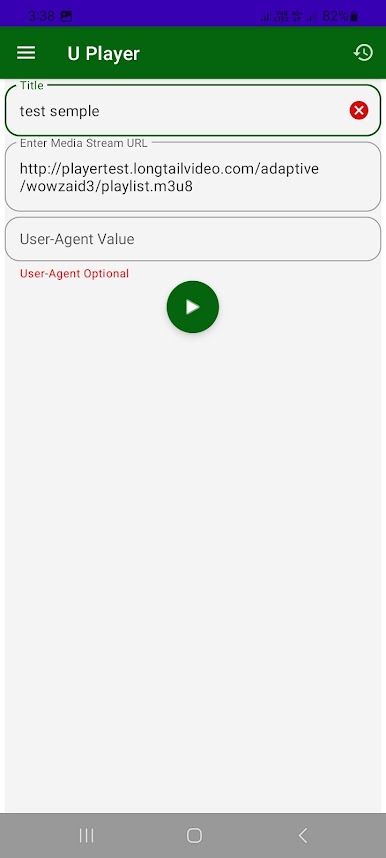Focus the Media Stream URL field
This screenshot has height=858, width=386.
(193, 177)
